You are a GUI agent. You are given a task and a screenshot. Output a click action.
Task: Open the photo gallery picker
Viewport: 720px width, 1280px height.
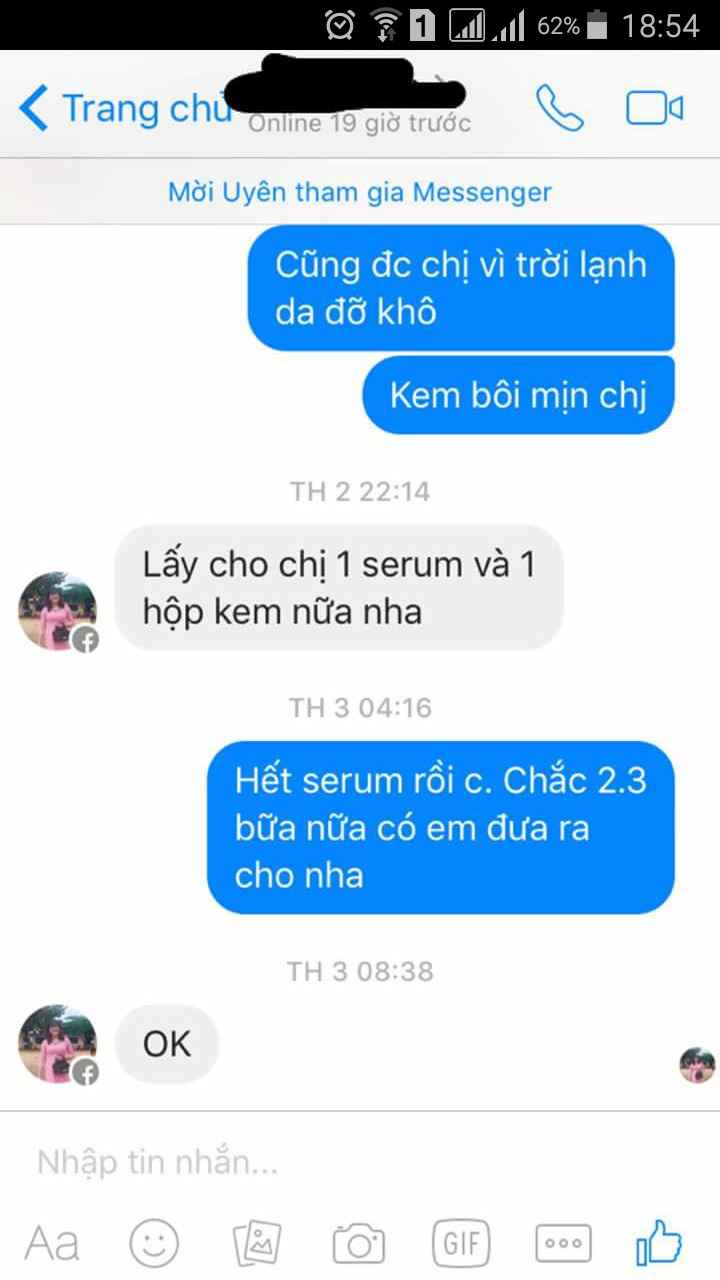257,1243
